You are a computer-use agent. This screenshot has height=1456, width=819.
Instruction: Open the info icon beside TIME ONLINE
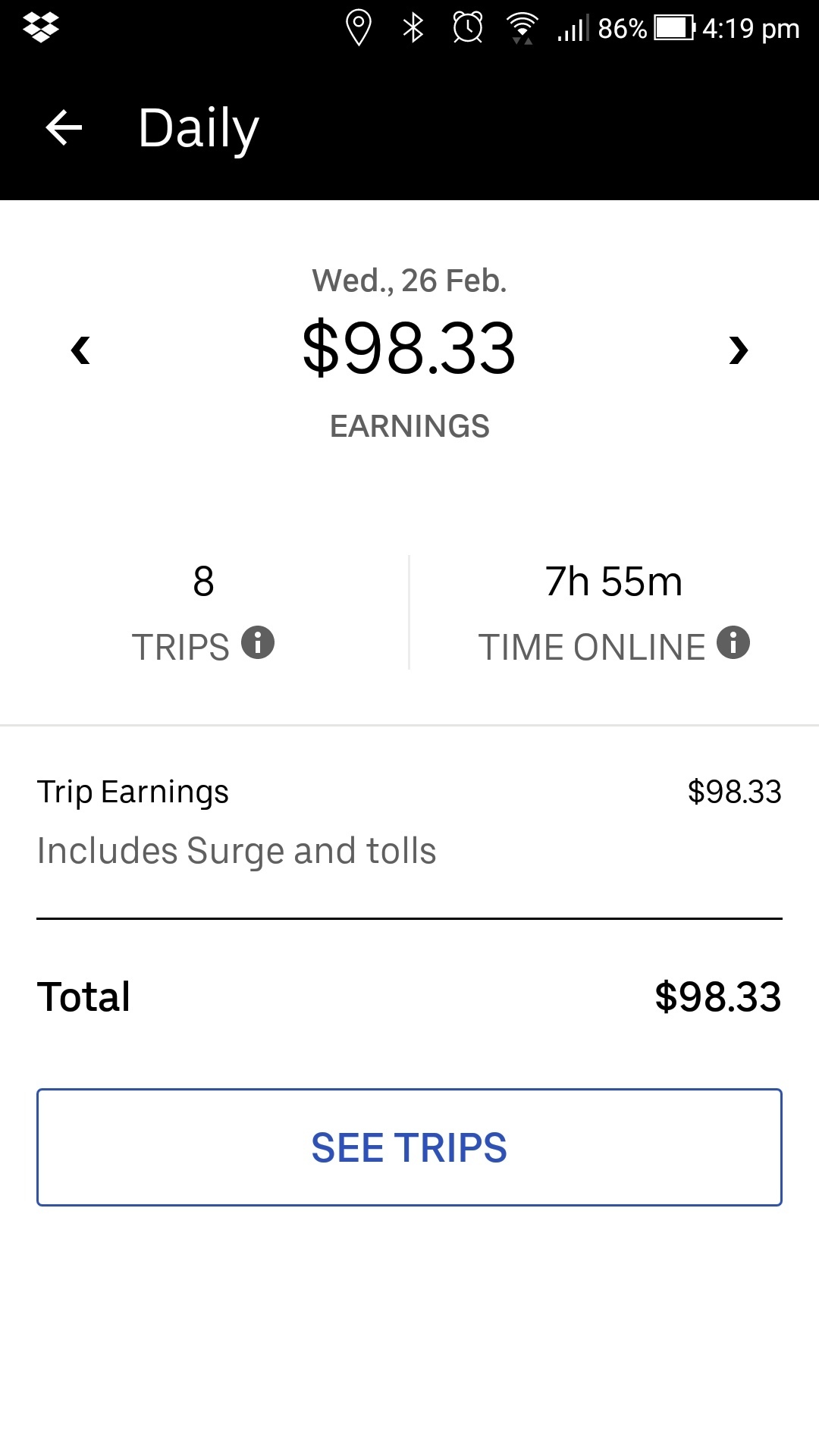pyautogui.click(x=733, y=643)
